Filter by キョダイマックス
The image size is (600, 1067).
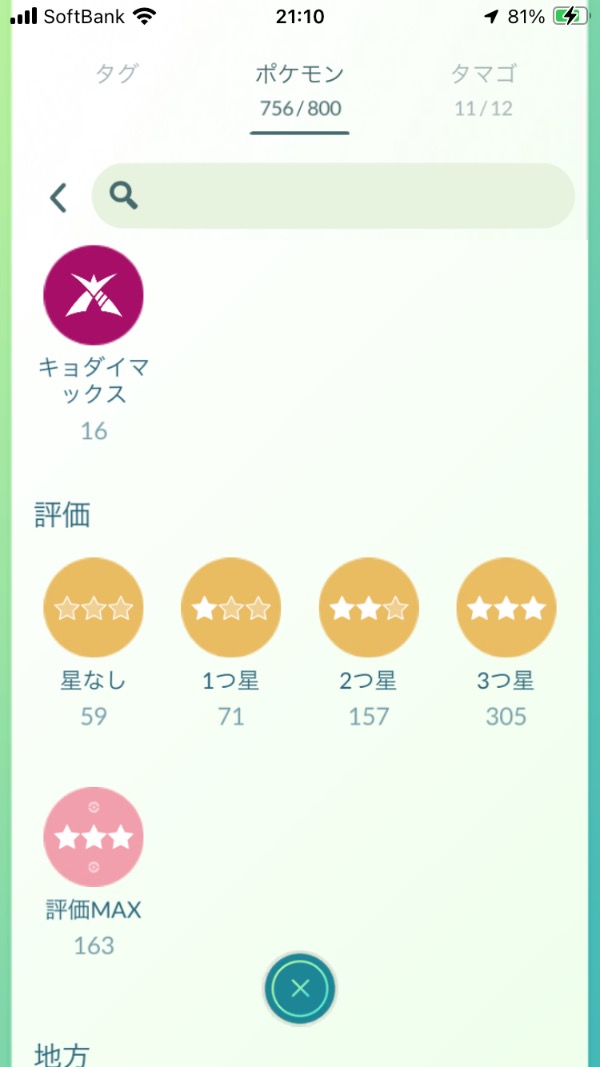[x=94, y=296]
